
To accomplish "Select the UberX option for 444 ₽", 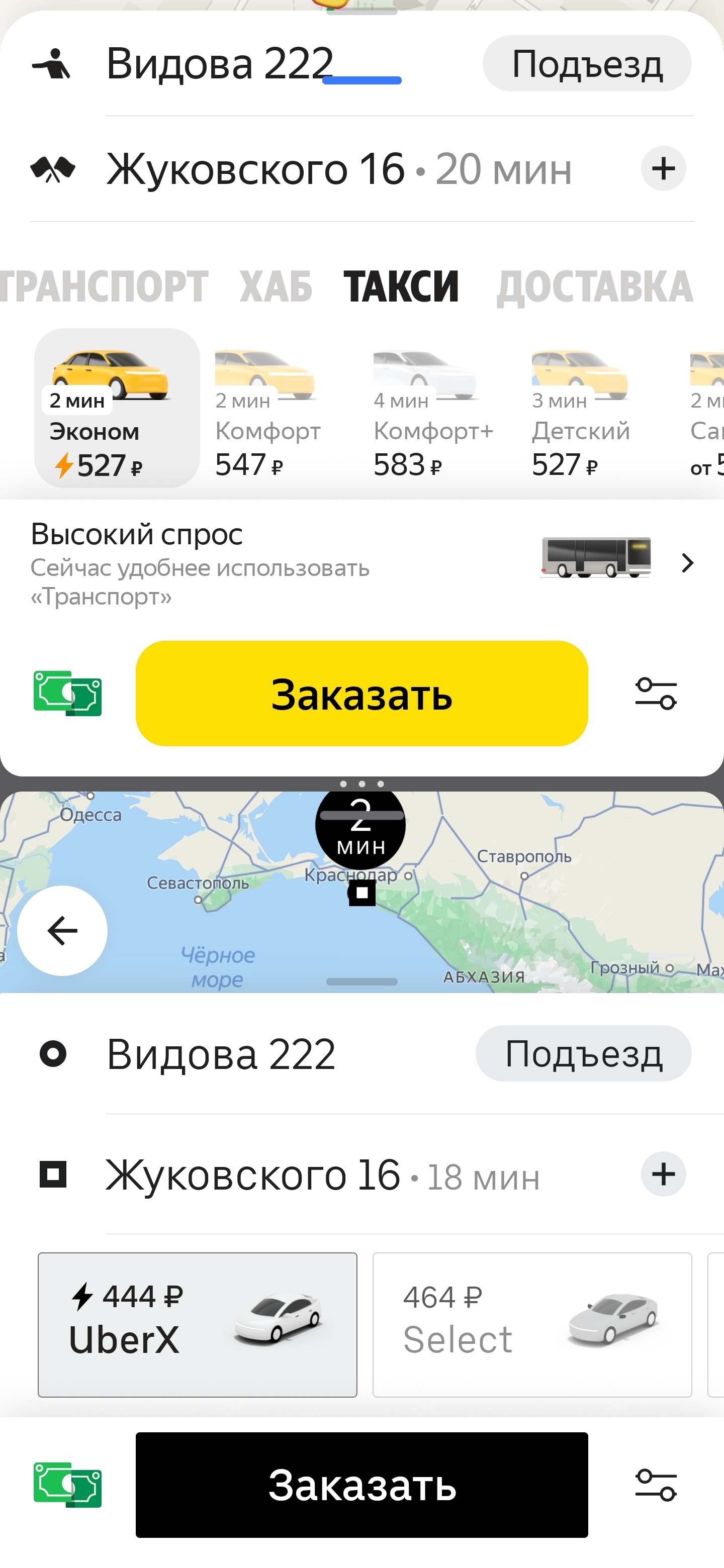I will pyautogui.click(x=197, y=1325).
